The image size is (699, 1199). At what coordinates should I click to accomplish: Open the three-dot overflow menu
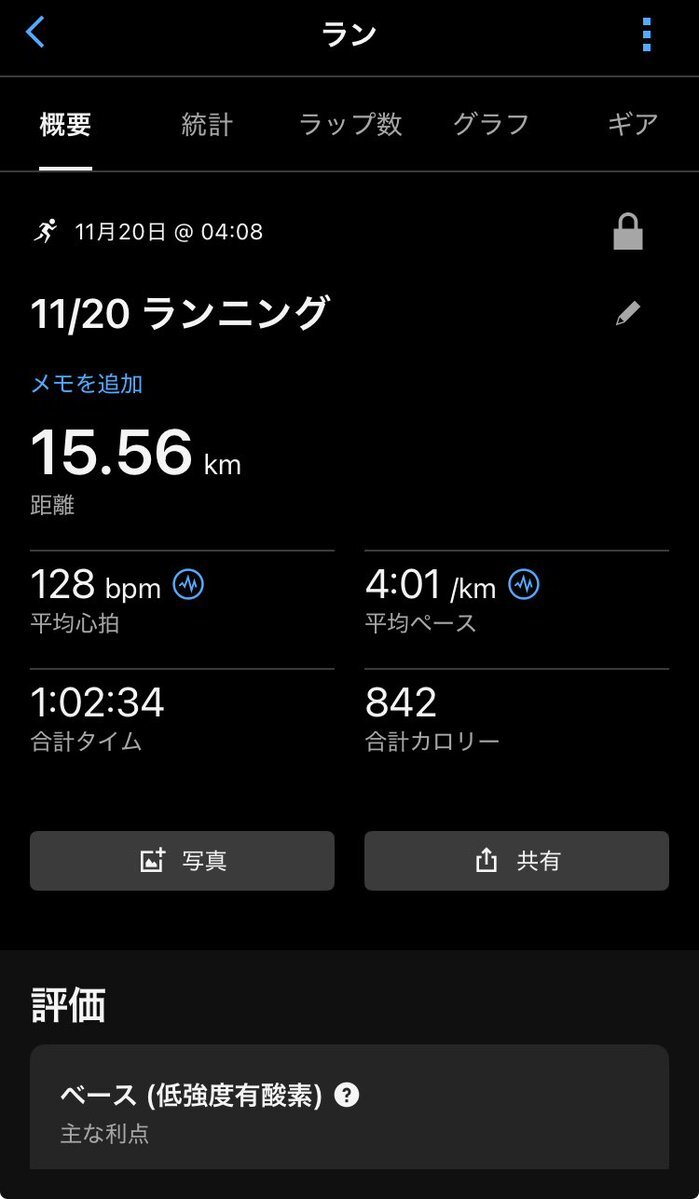click(x=647, y=34)
